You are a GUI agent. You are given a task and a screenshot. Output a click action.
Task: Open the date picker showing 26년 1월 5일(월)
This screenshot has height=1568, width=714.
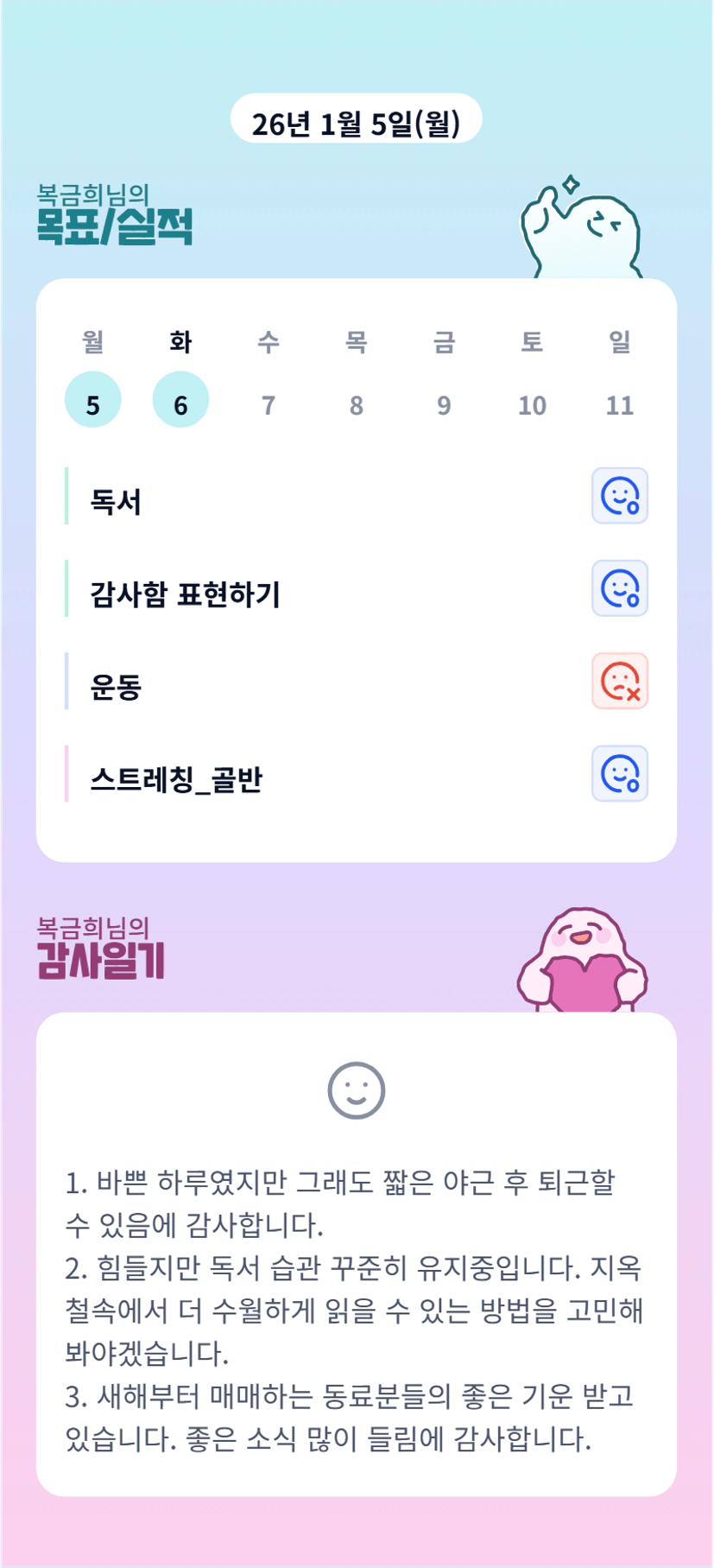[x=356, y=123]
